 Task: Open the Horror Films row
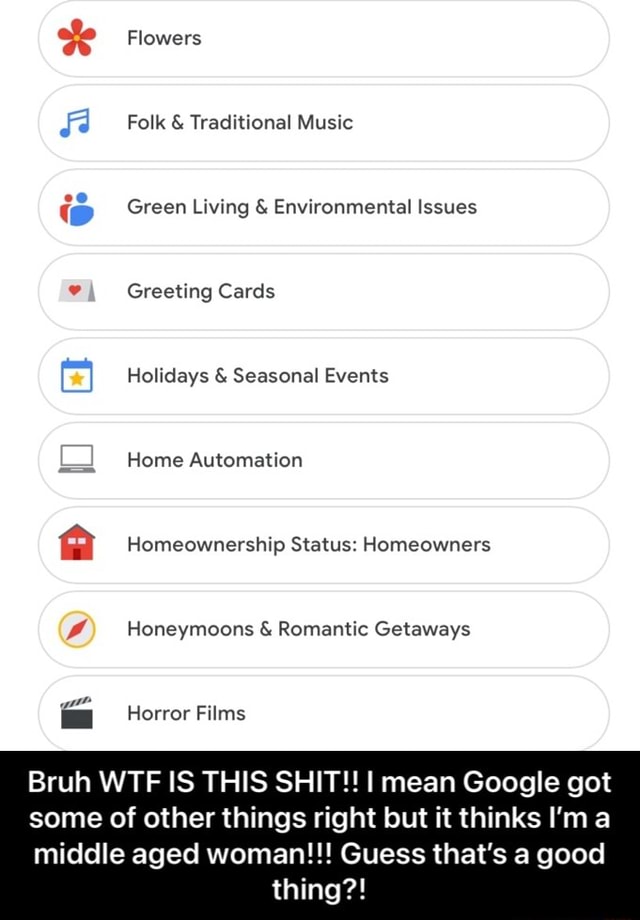click(324, 713)
